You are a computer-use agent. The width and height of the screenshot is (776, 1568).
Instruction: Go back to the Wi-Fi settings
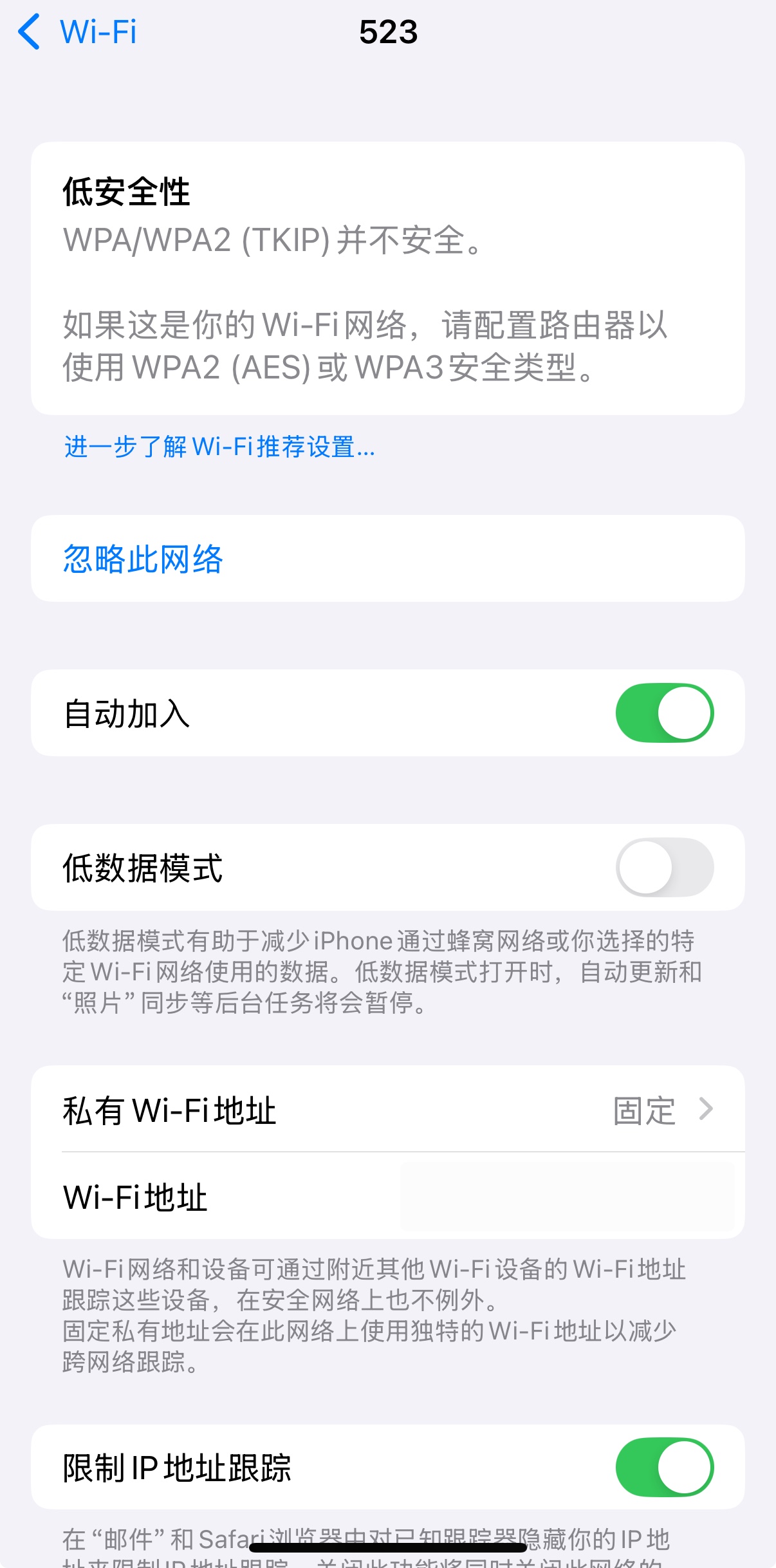click(78, 32)
